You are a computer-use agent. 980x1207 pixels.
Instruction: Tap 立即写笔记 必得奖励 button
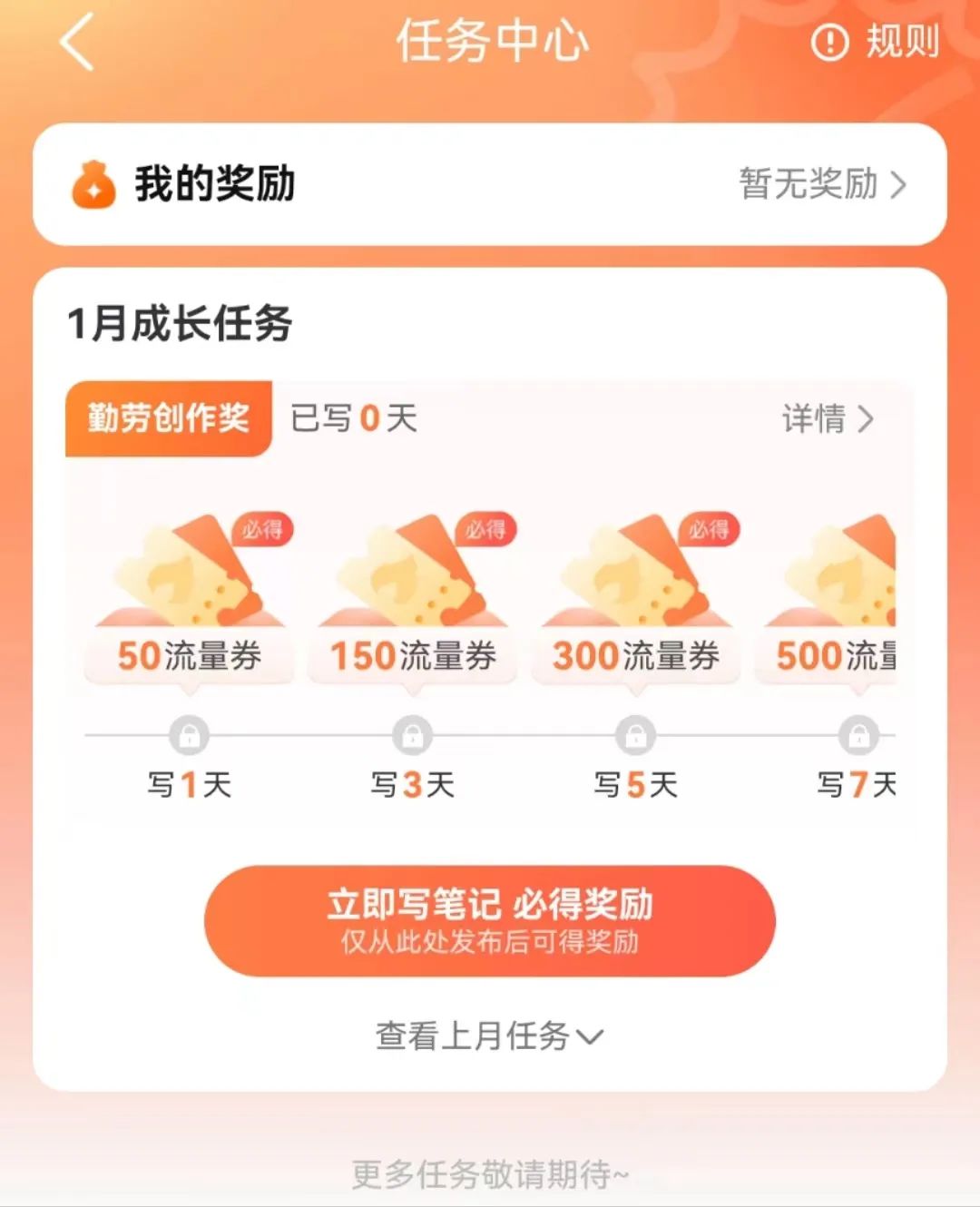(x=490, y=921)
